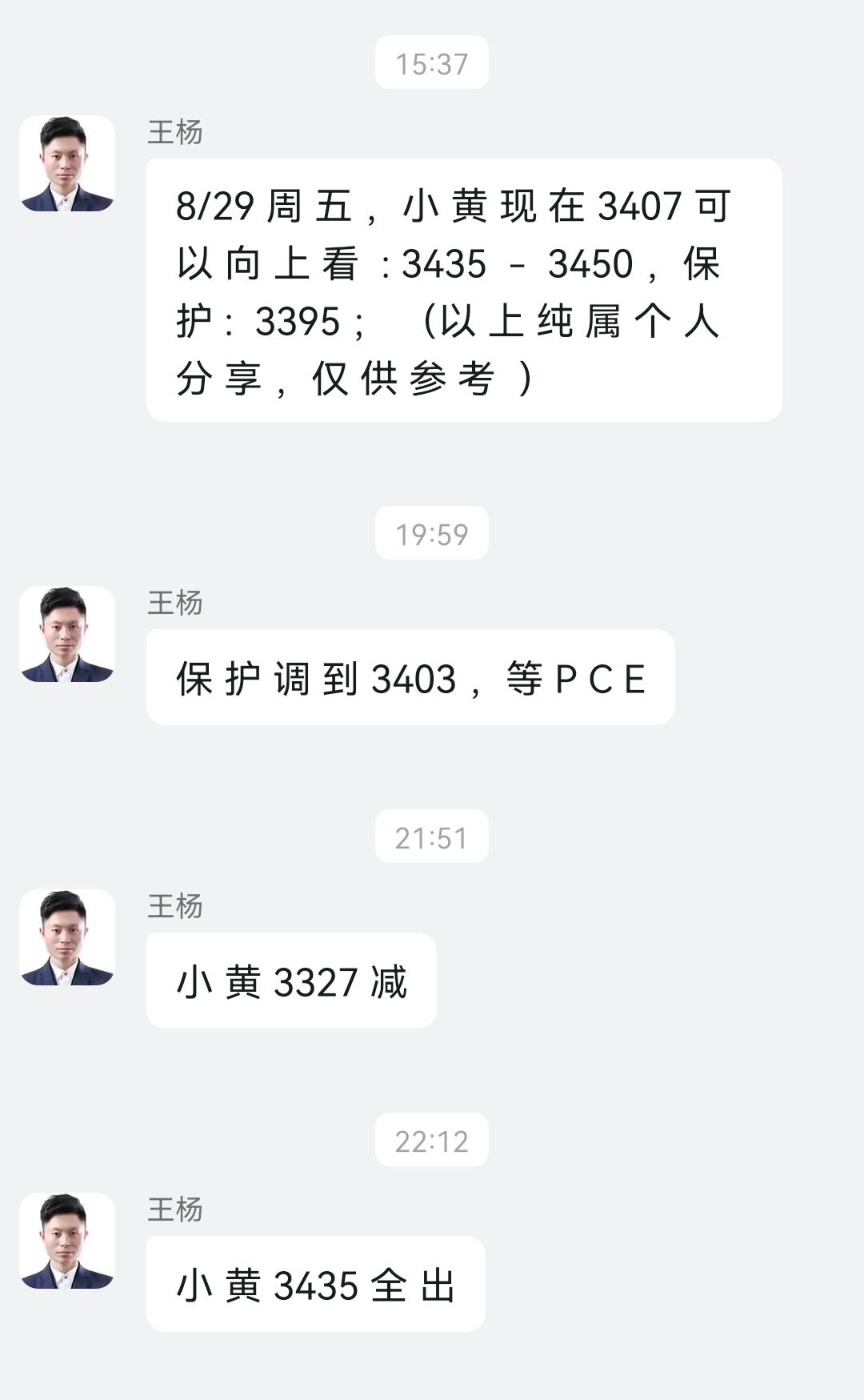Click the 21:51 timestamp divider
The width and height of the screenshot is (864, 1400).
point(432,835)
